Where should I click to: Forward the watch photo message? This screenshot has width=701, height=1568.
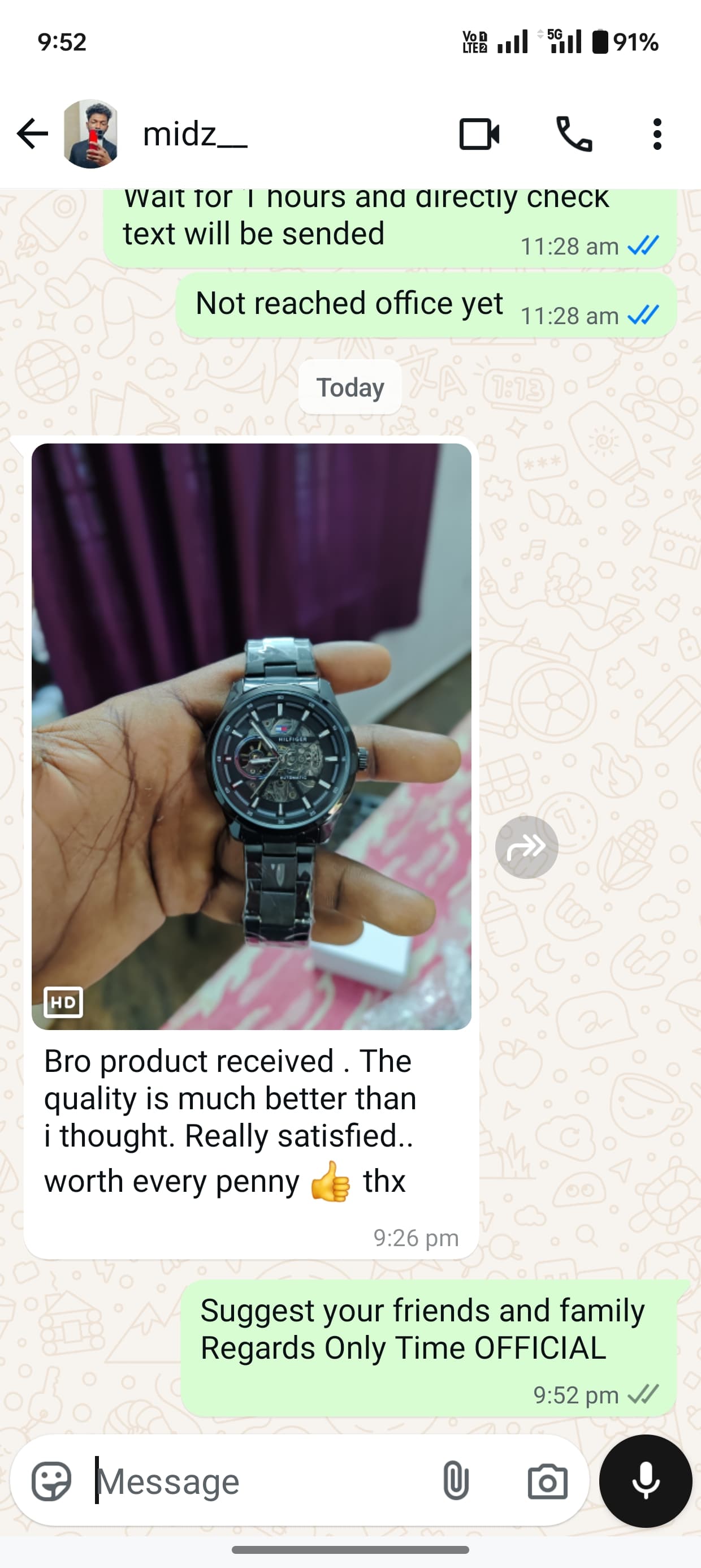[x=526, y=847]
